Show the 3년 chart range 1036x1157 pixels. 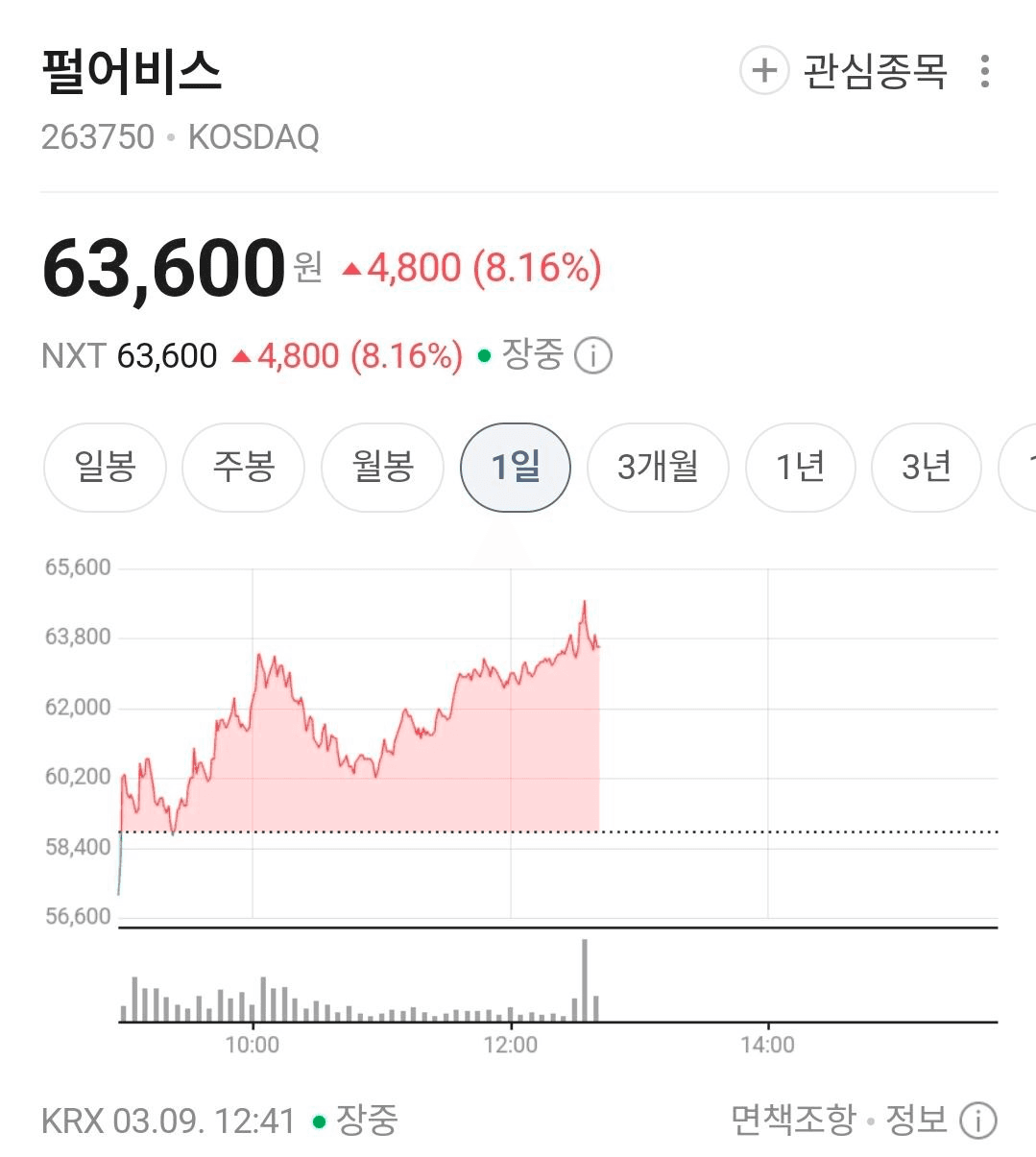click(x=926, y=468)
